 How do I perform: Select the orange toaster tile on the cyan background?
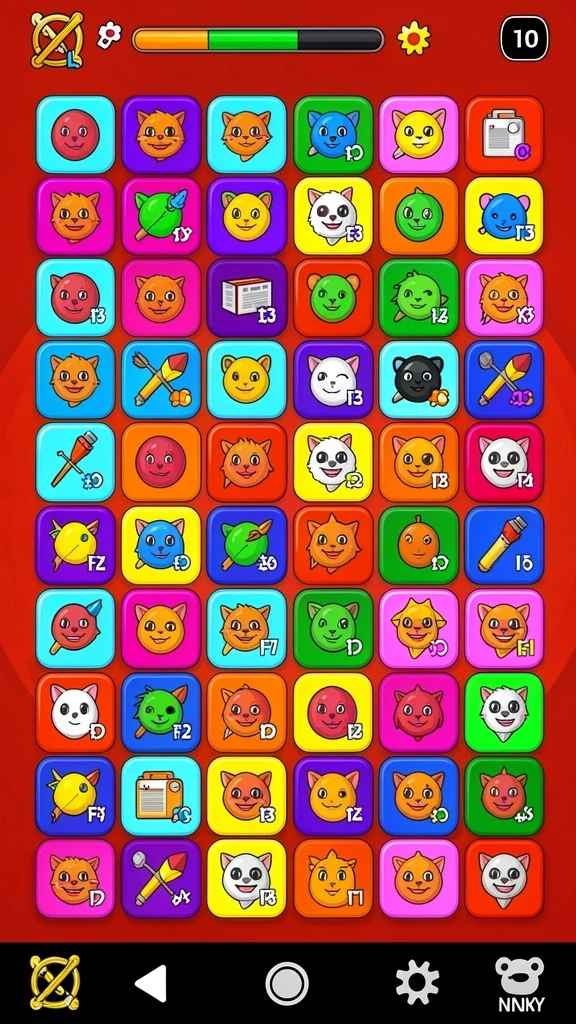tap(161, 796)
